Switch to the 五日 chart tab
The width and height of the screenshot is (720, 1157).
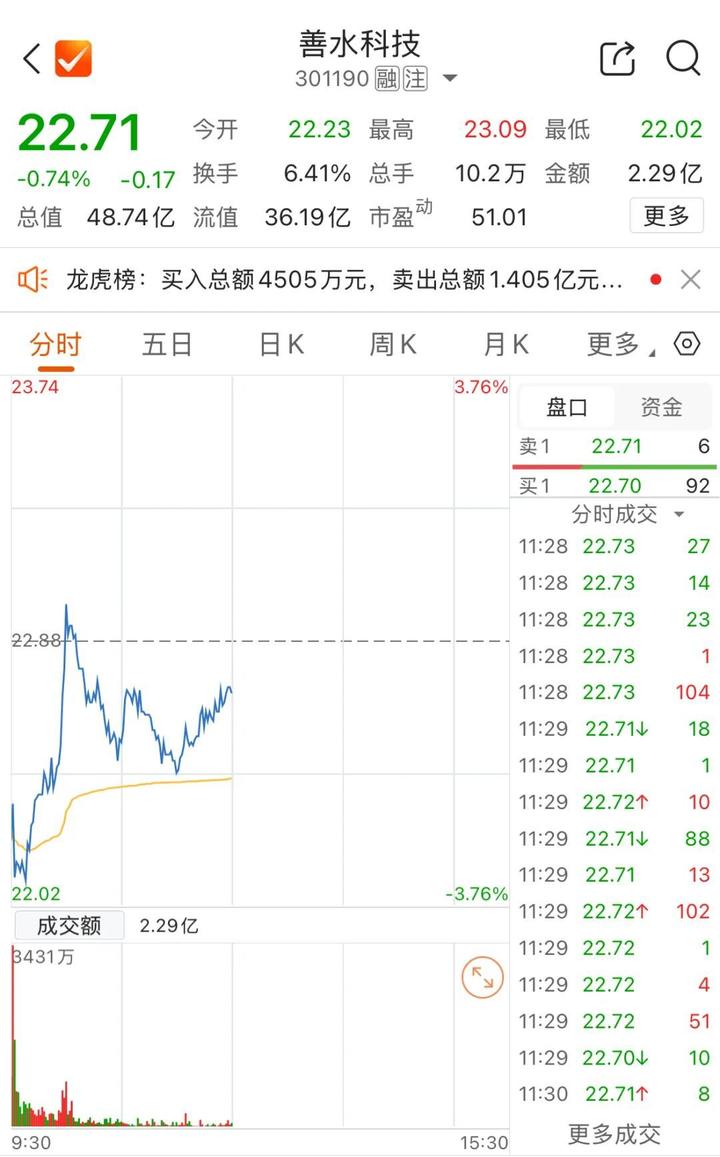(166, 345)
